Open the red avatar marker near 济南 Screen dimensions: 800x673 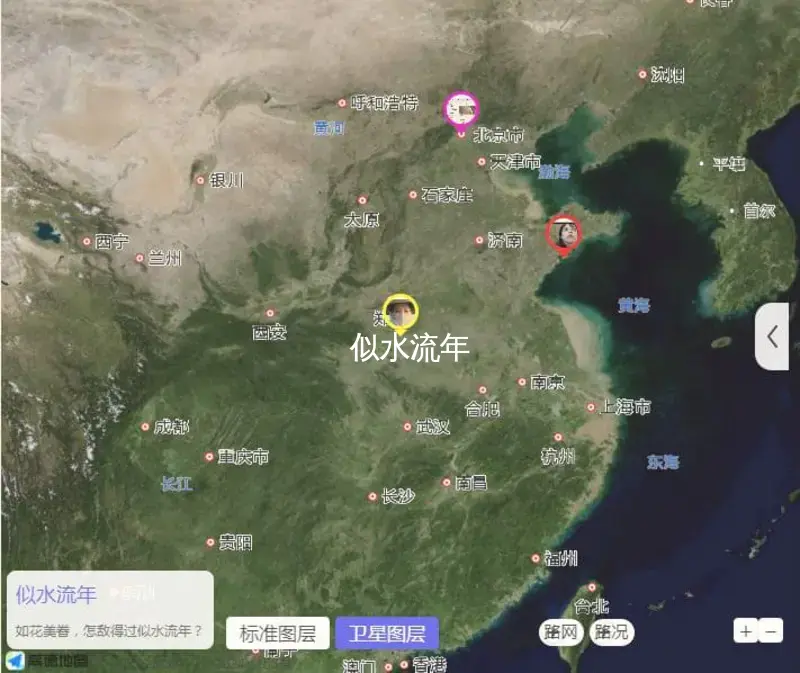click(x=564, y=233)
